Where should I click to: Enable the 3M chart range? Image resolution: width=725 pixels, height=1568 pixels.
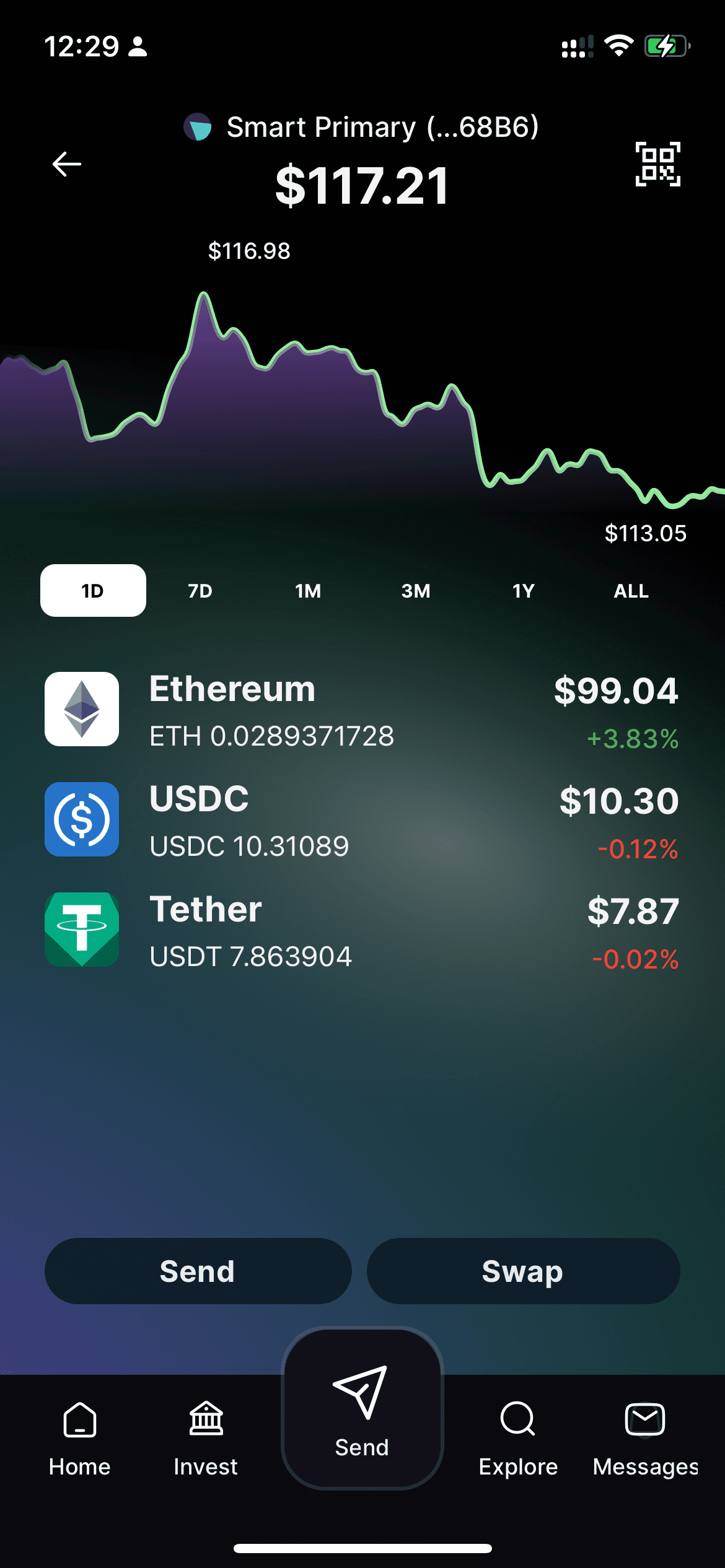[415, 591]
